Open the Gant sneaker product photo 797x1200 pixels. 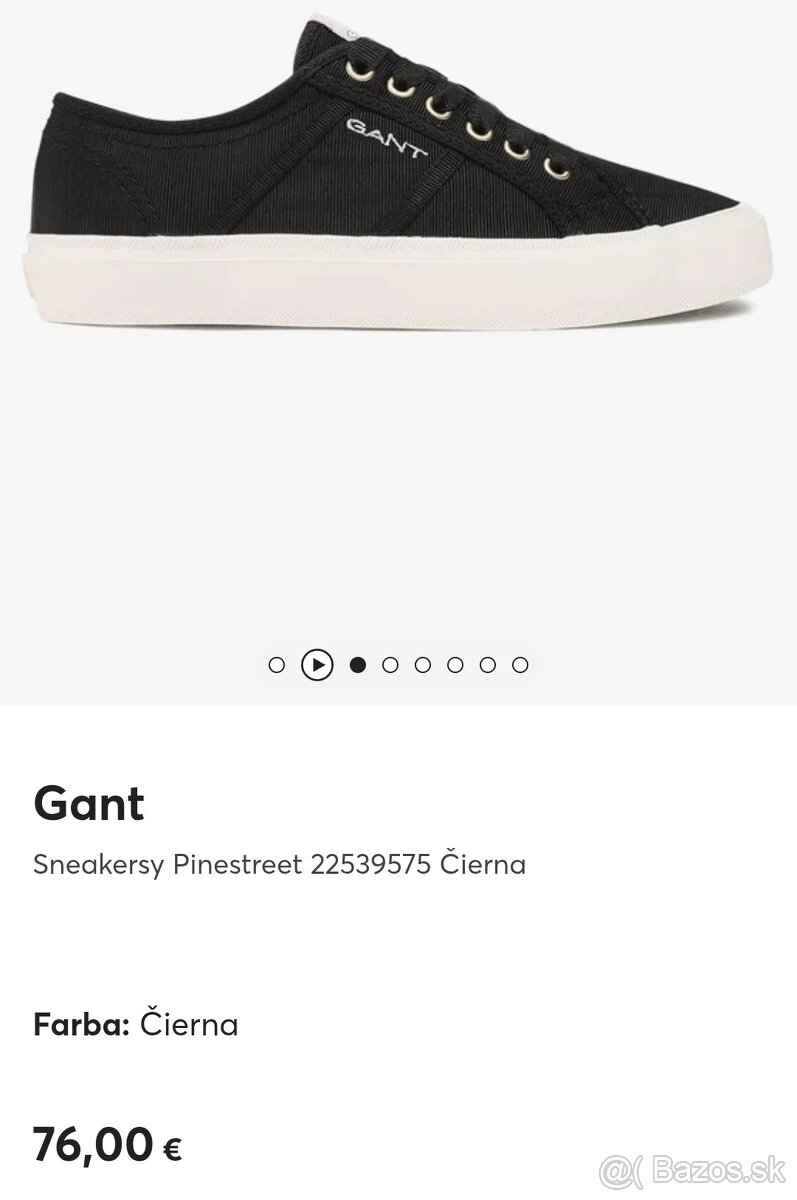400,200
